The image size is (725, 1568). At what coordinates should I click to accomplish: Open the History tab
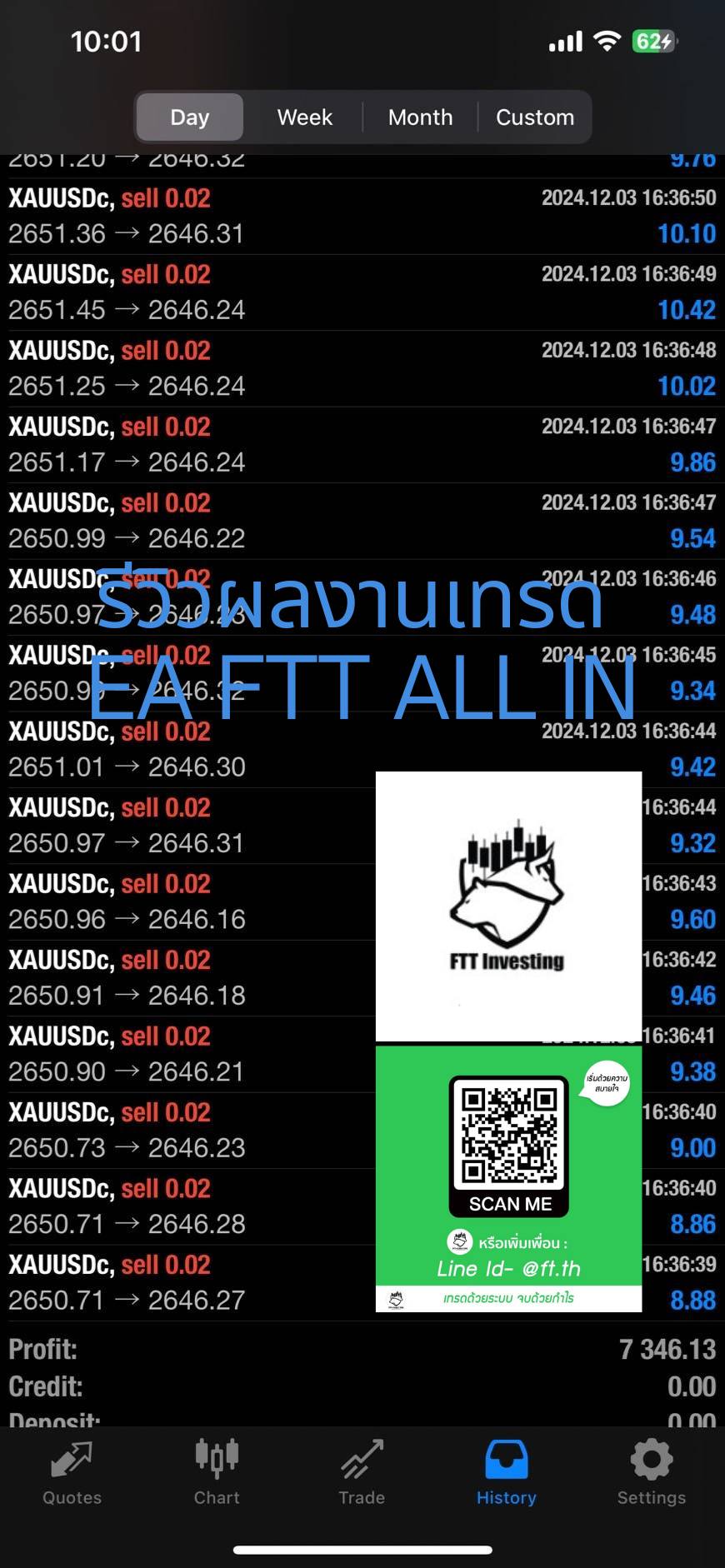point(506,1475)
